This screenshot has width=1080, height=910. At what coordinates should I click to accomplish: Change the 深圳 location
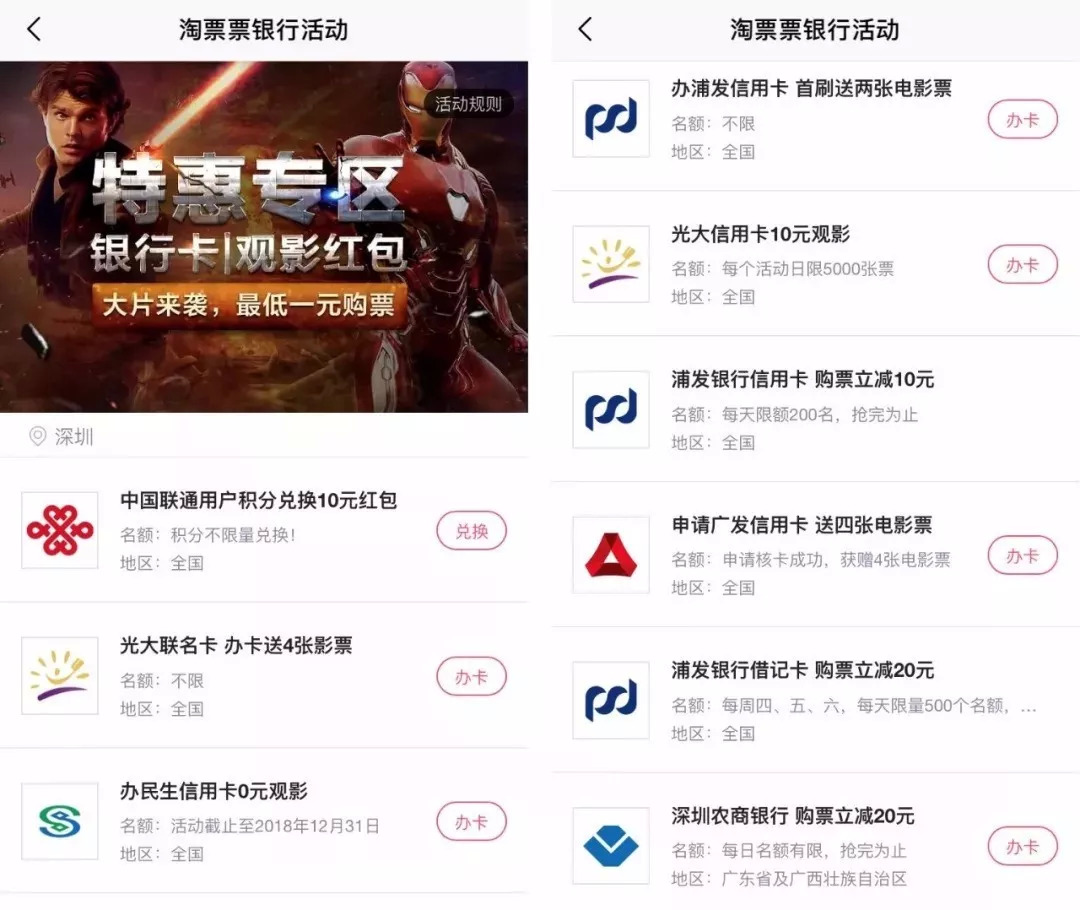click(x=62, y=437)
